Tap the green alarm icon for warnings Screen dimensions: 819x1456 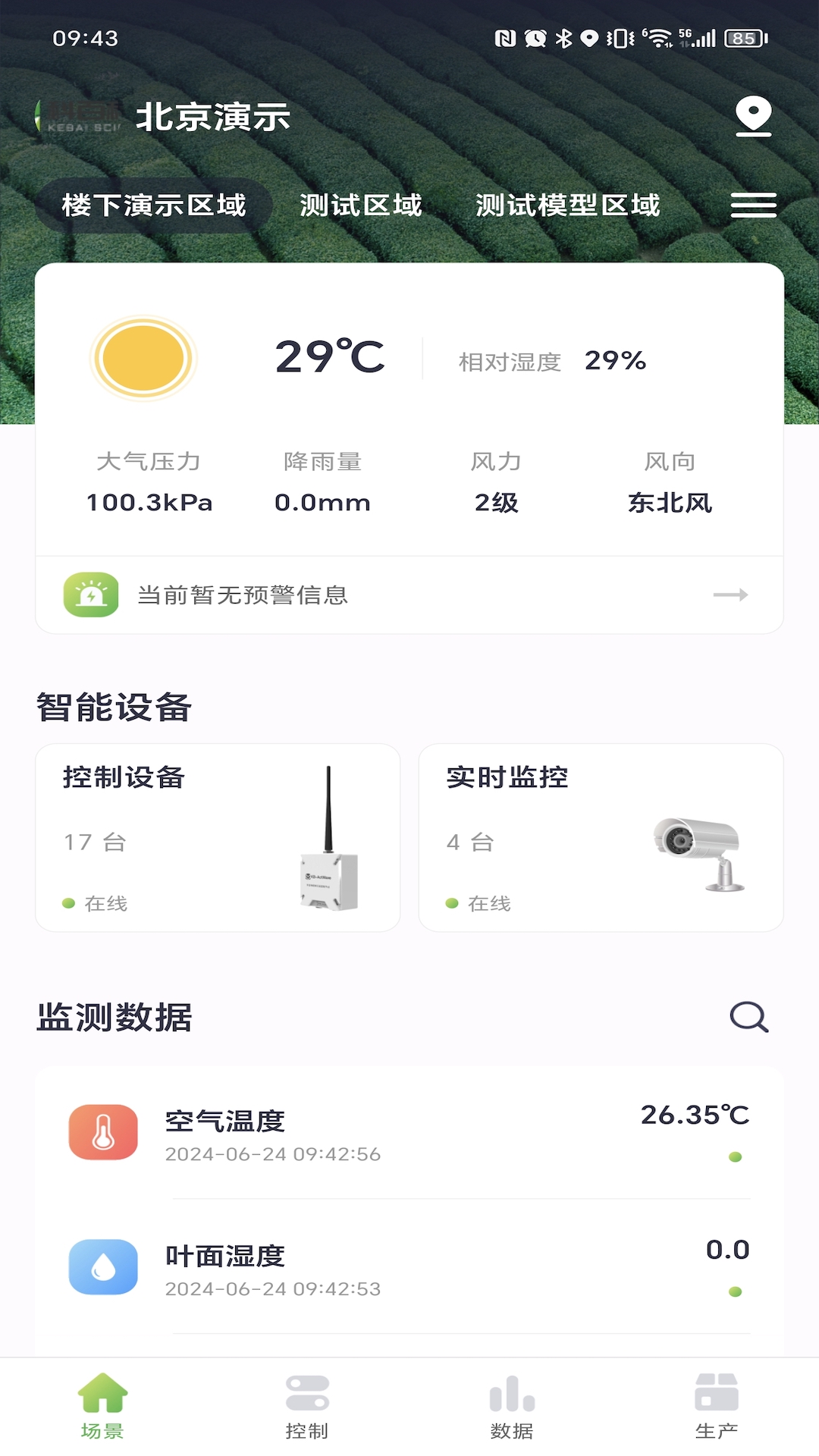[x=90, y=595]
